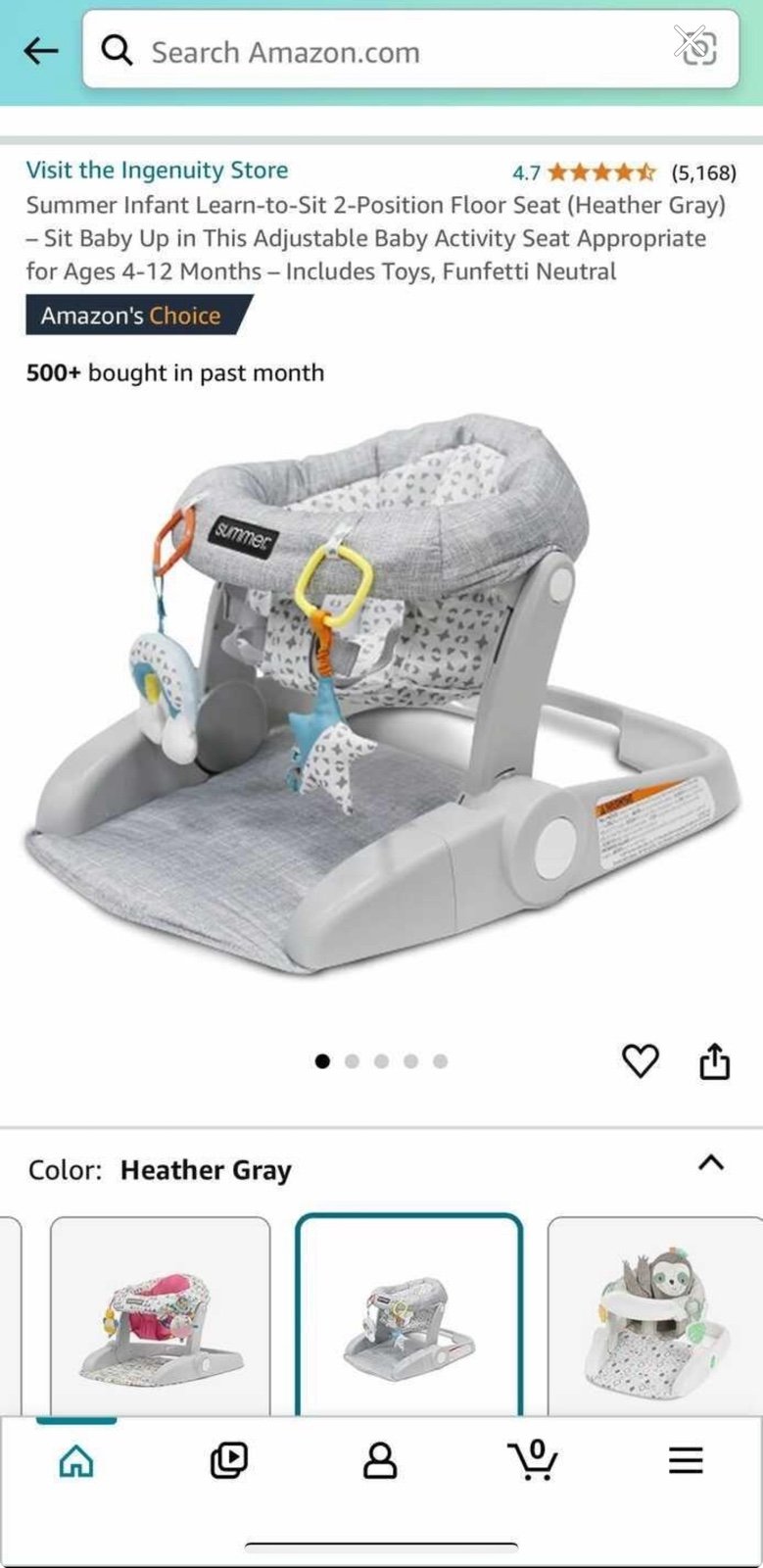Add item to list with heart icon
Viewport: 763px width, 1568px height.
point(641,1061)
